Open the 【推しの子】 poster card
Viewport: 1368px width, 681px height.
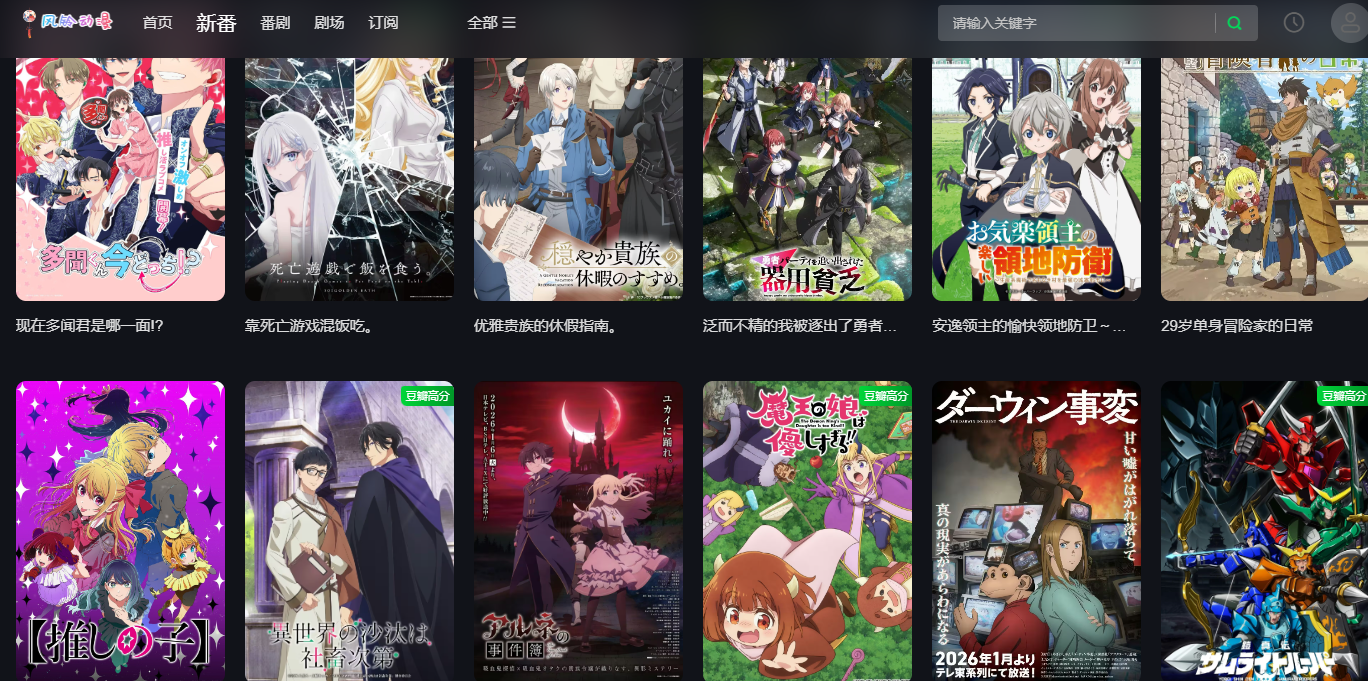(x=120, y=530)
